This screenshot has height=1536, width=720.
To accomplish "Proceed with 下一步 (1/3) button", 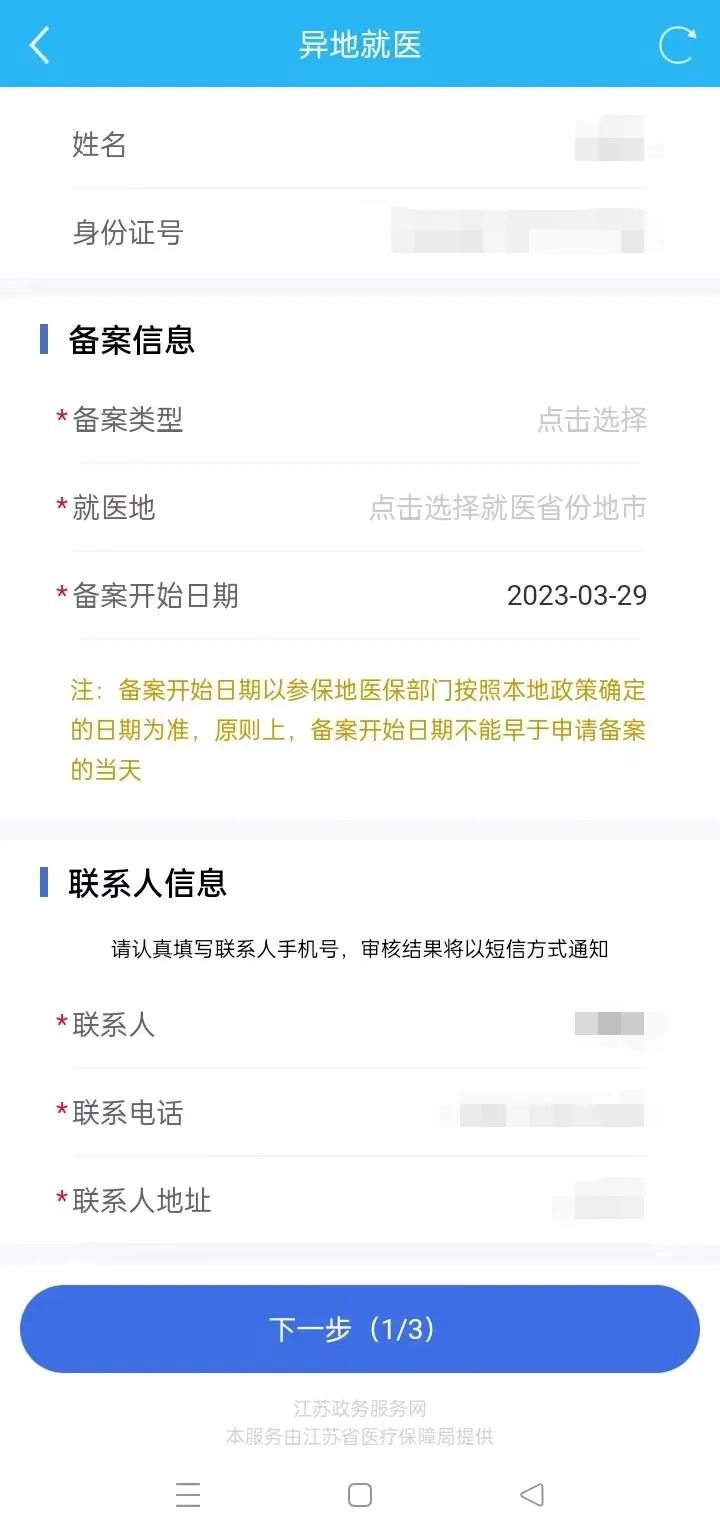I will pos(360,1329).
